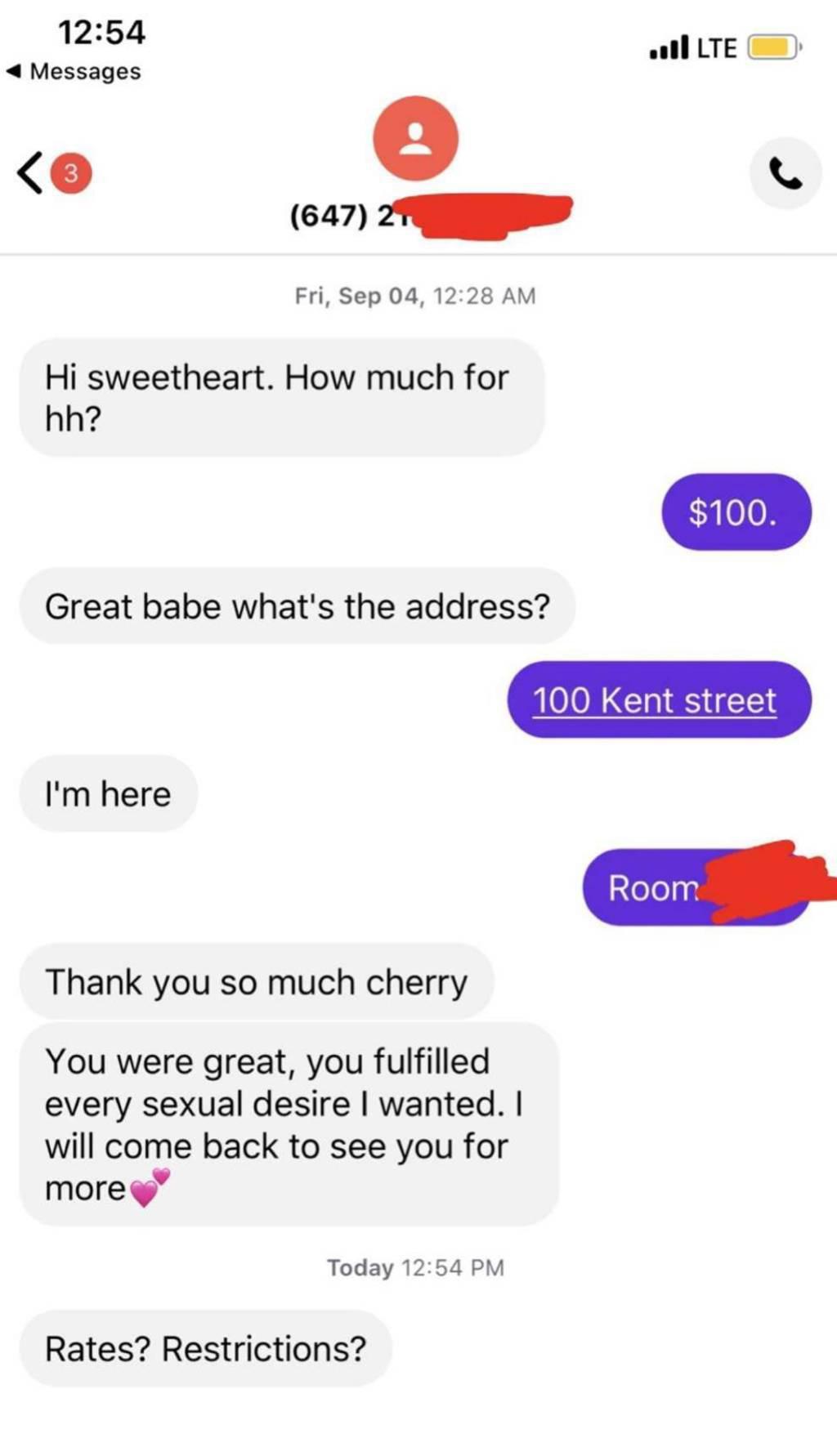
Task: Return to Messages app via status bar
Action: click(x=74, y=72)
